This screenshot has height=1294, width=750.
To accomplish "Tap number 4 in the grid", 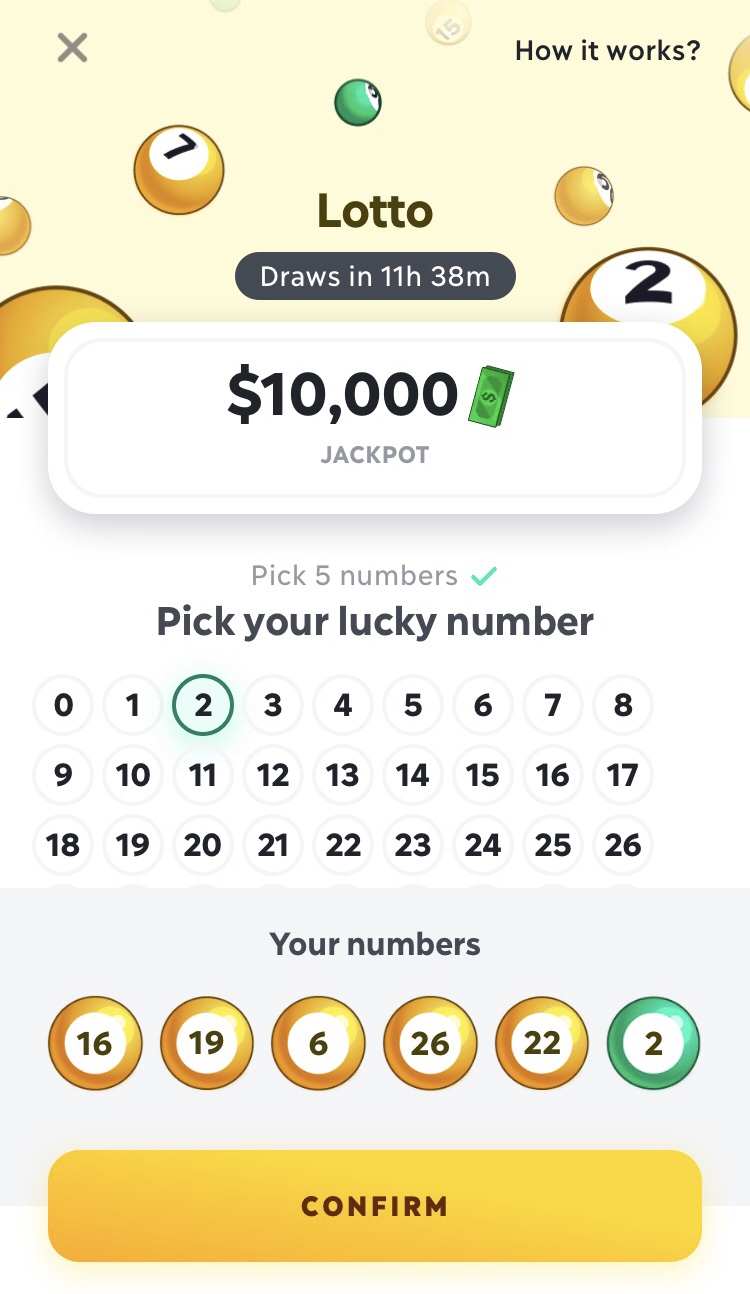I will [343, 706].
